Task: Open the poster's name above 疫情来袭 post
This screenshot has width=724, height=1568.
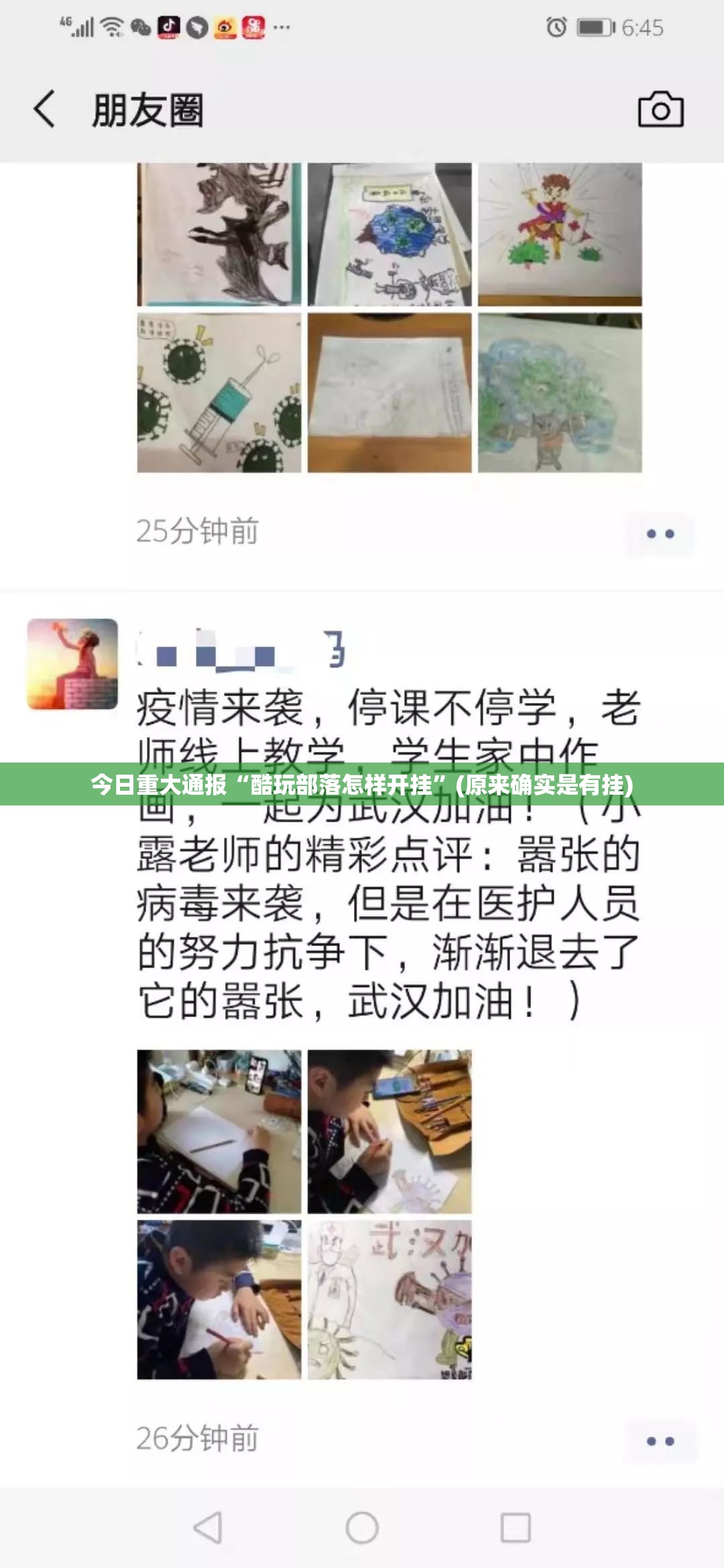Action: (241, 650)
